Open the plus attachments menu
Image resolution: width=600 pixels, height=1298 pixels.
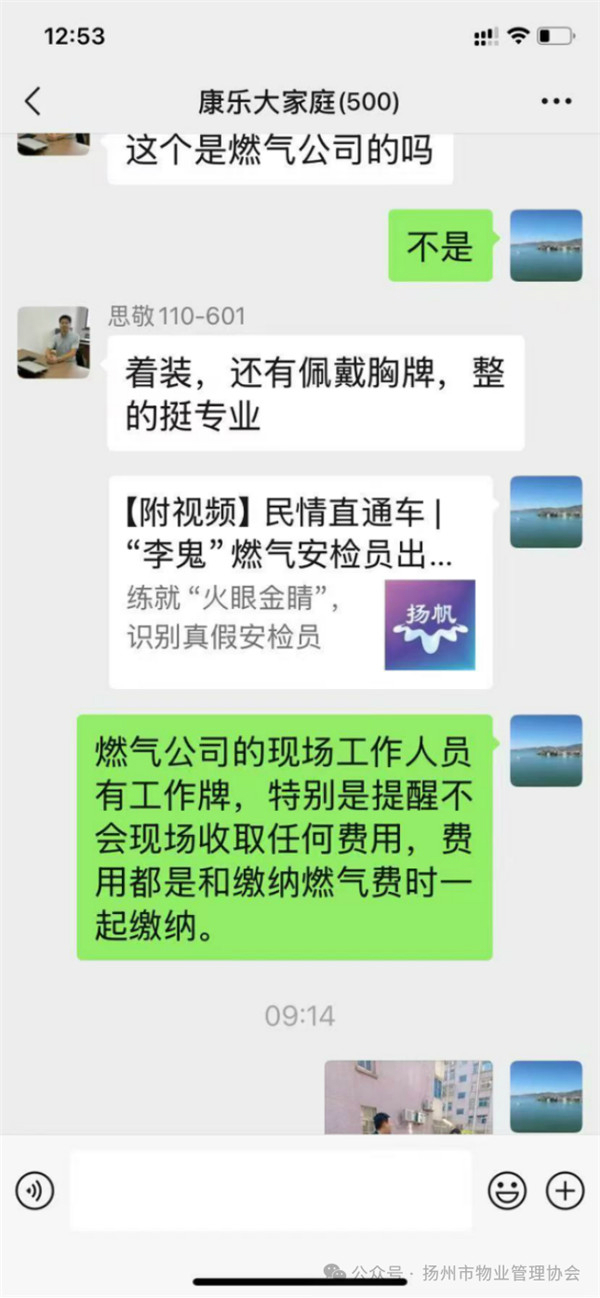pos(565,1190)
